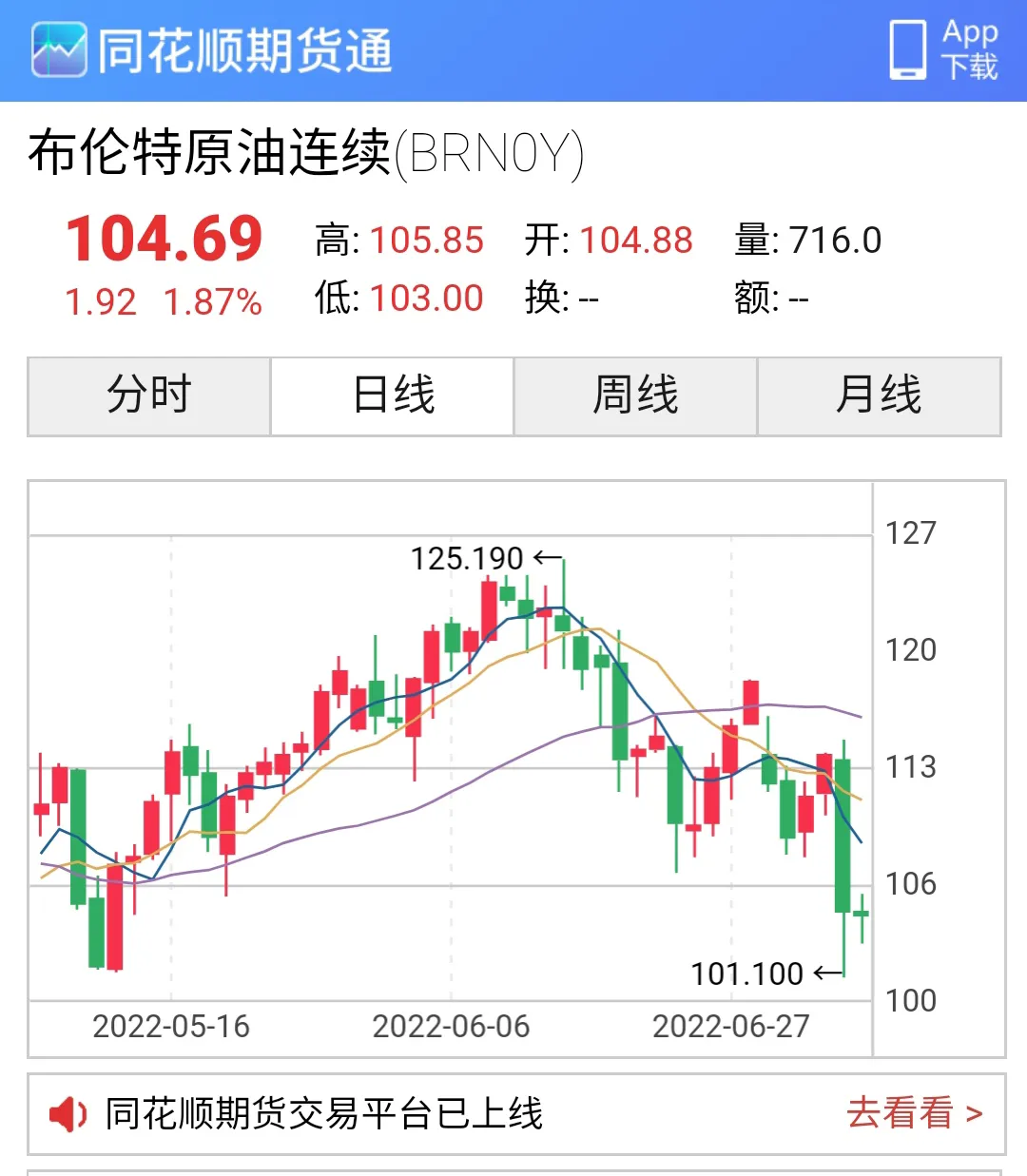Click the current price 104.69
Viewport: 1027px width, 1176px height.
coord(164,240)
